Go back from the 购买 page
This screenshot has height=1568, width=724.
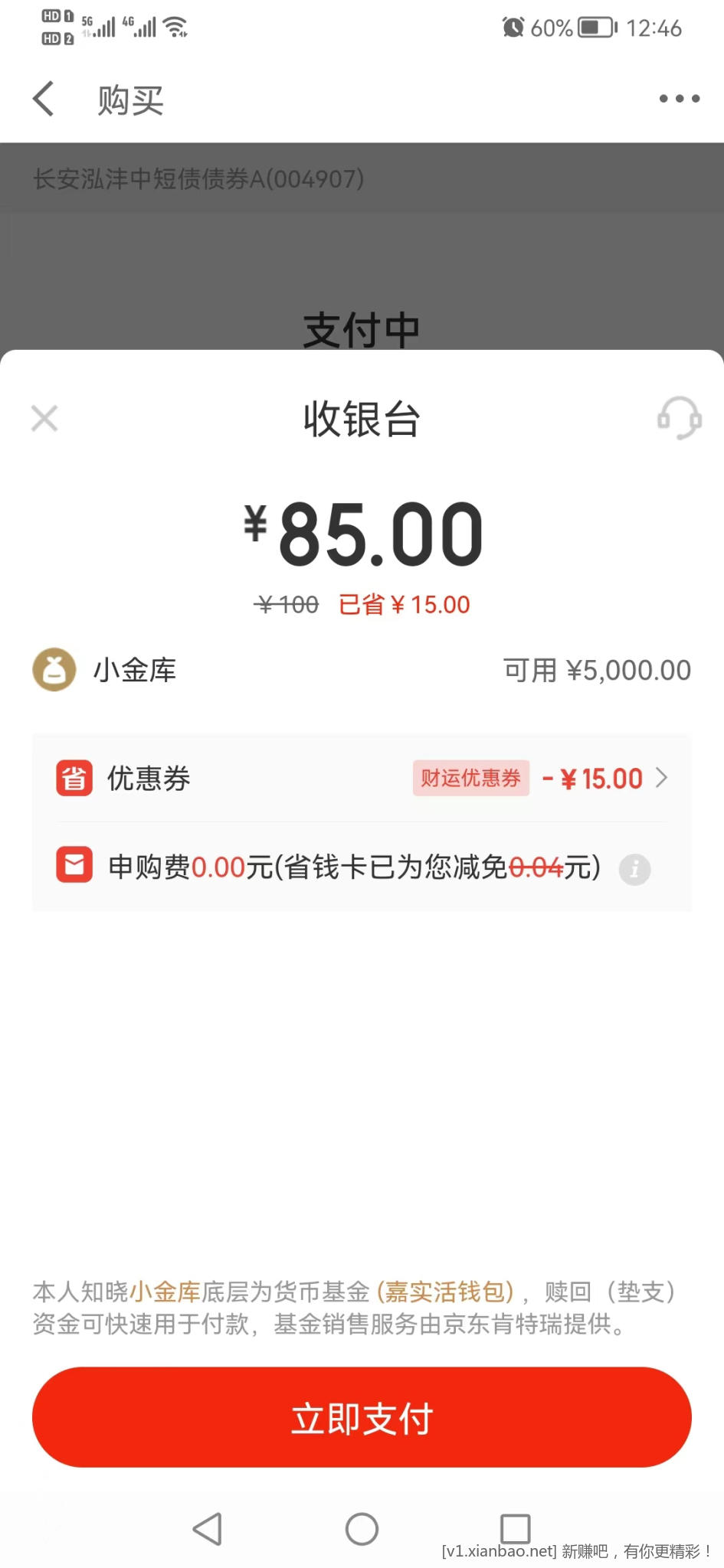click(44, 100)
